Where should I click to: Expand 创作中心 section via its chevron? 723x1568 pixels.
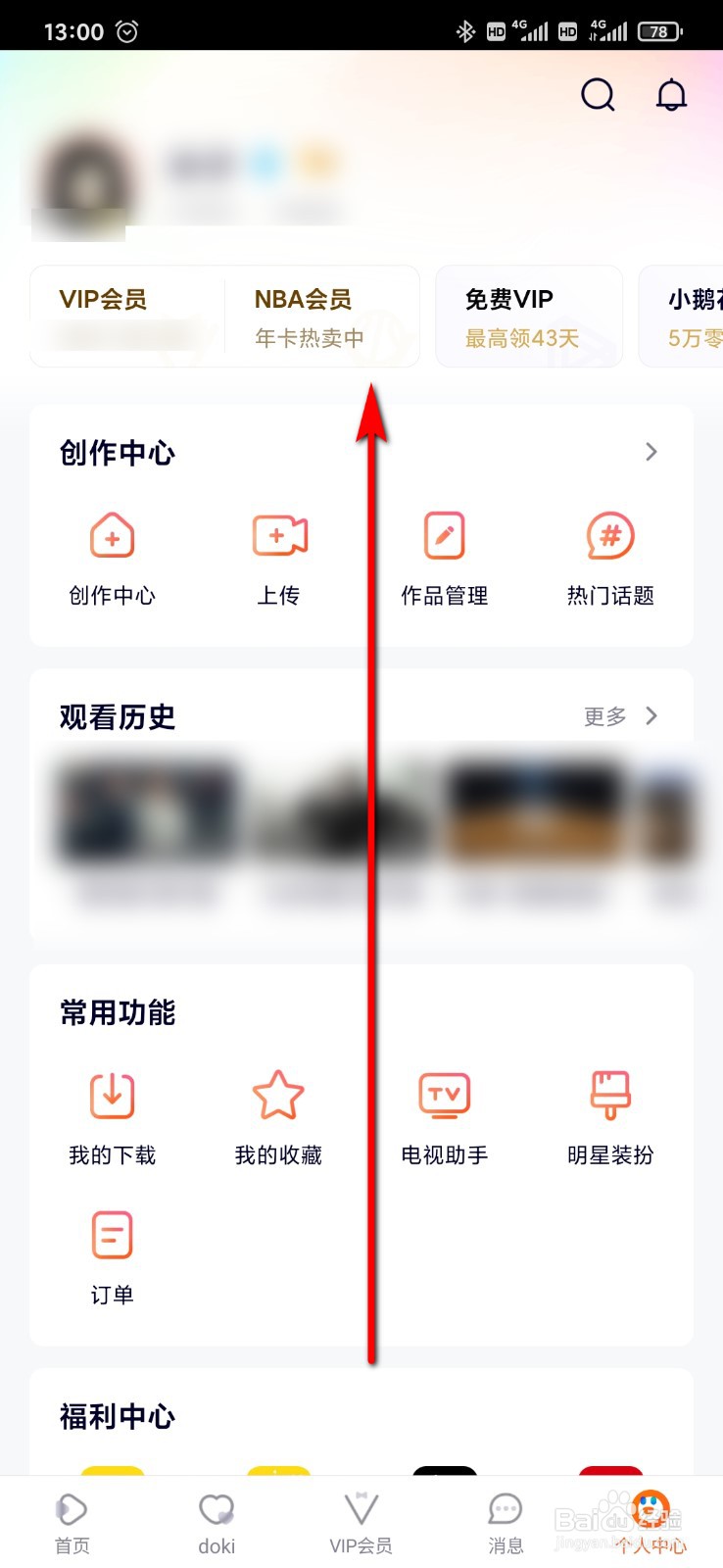(651, 452)
